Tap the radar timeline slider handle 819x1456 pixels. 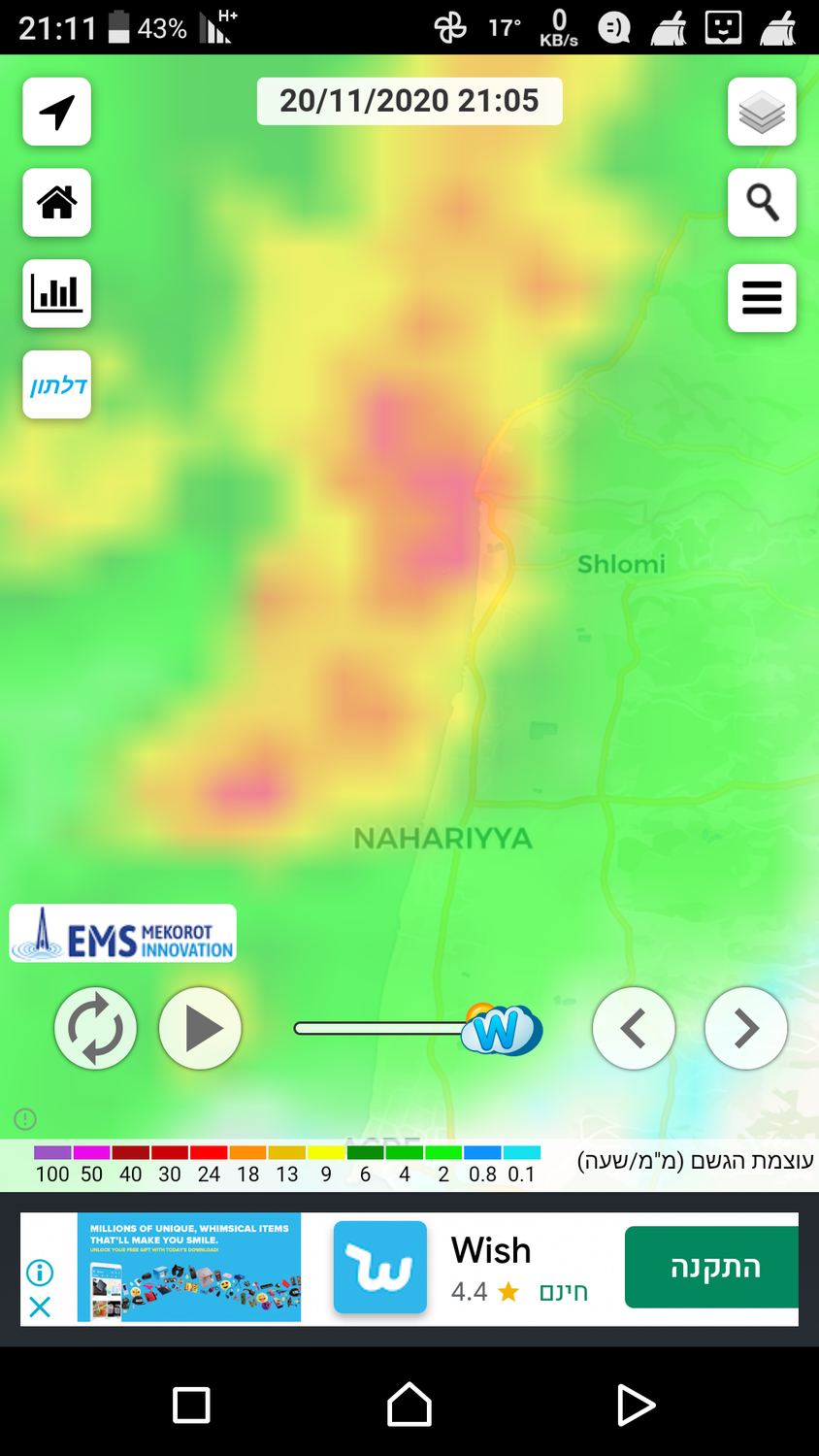501,1030
